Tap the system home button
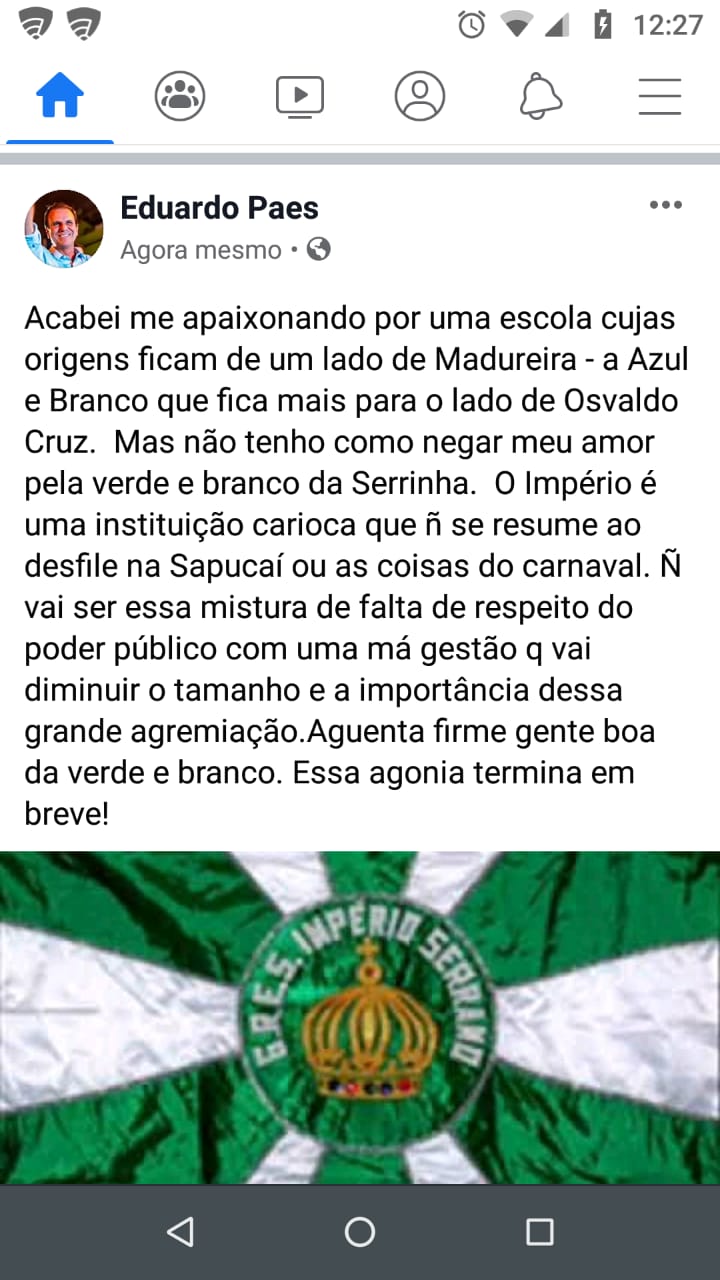This screenshot has width=720, height=1280. tap(360, 1232)
